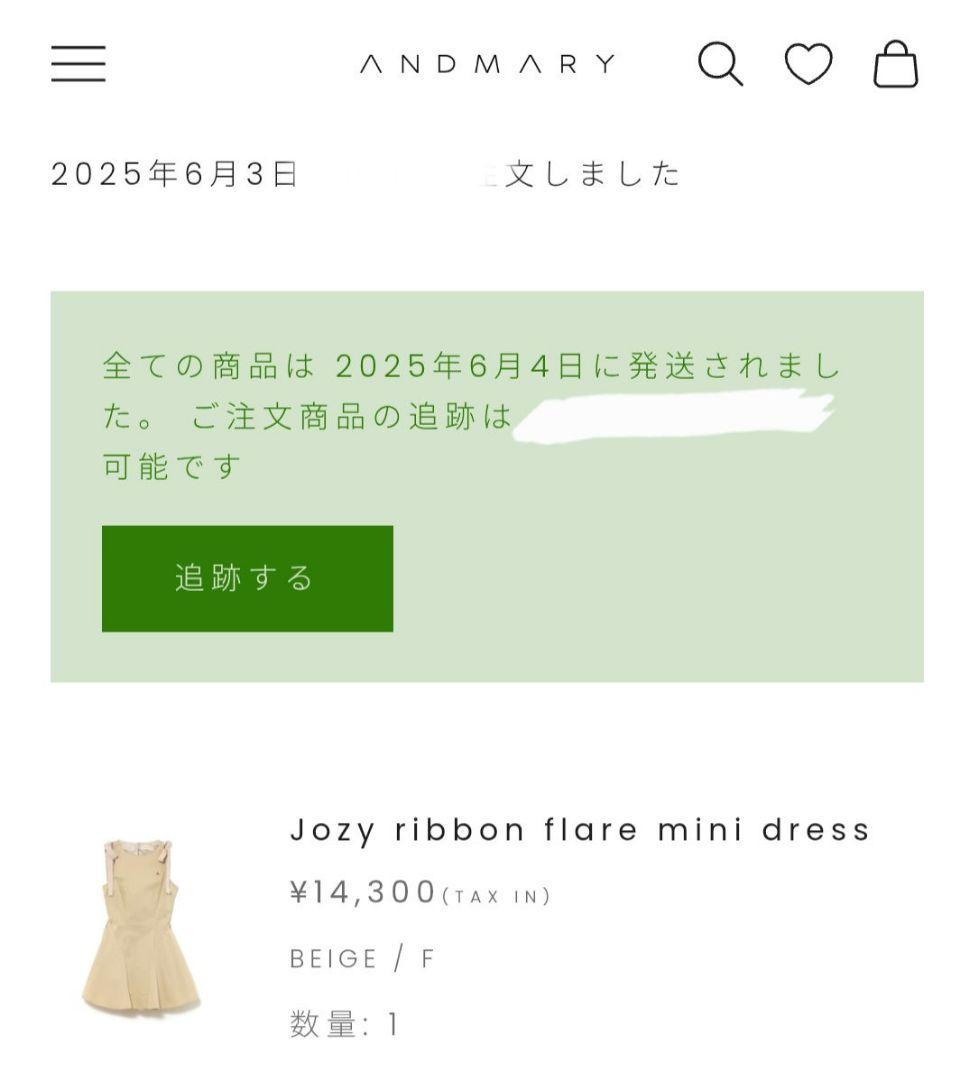Open the hamburger navigation menu
The width and height of the screenshot is (974, 1080).
pyautogui.click(x=80, y=63)
